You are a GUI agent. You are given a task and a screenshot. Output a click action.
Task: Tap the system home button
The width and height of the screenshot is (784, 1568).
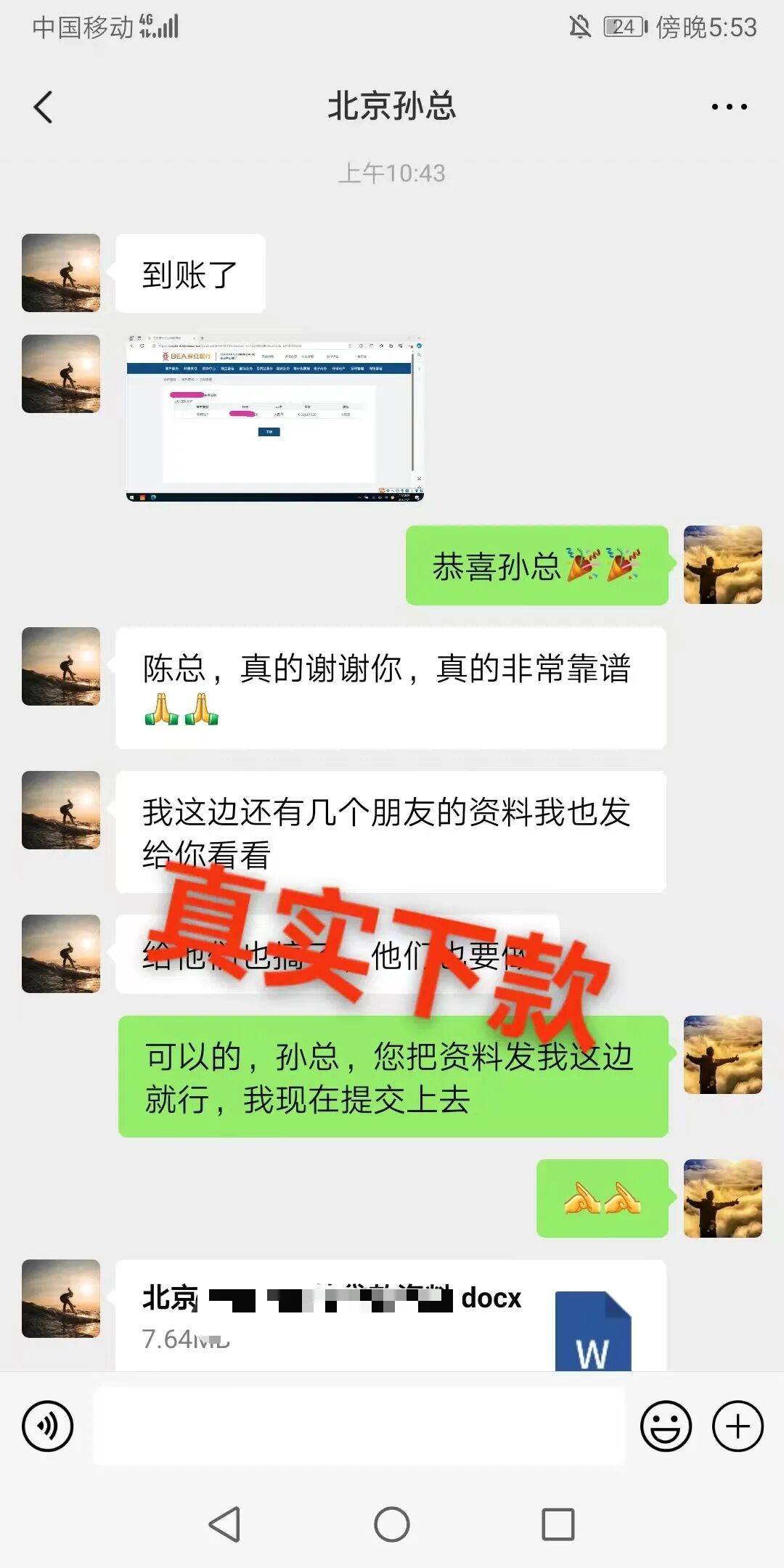[x=392, y=1524]
